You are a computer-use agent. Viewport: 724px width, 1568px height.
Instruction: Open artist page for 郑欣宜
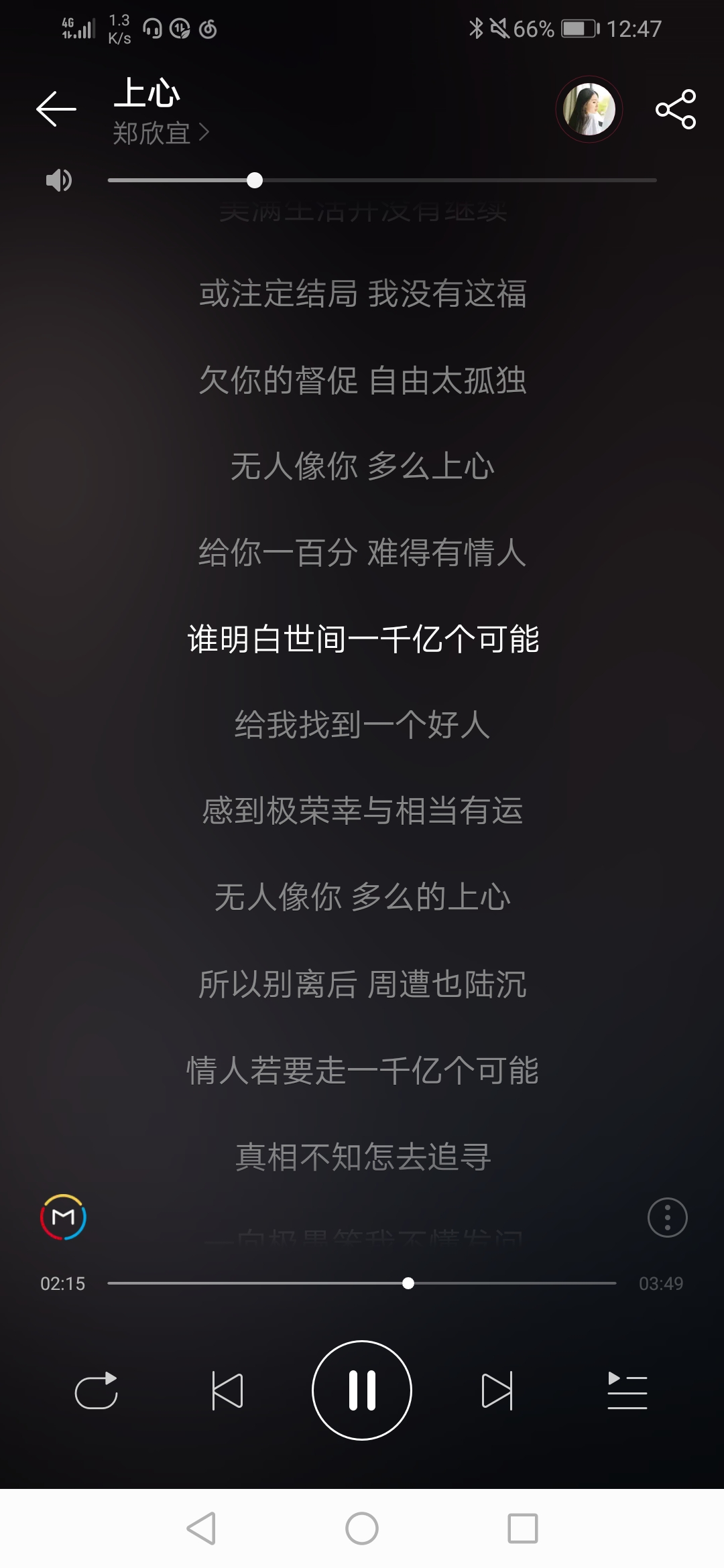pyautogui.click(x=161, y=133)
